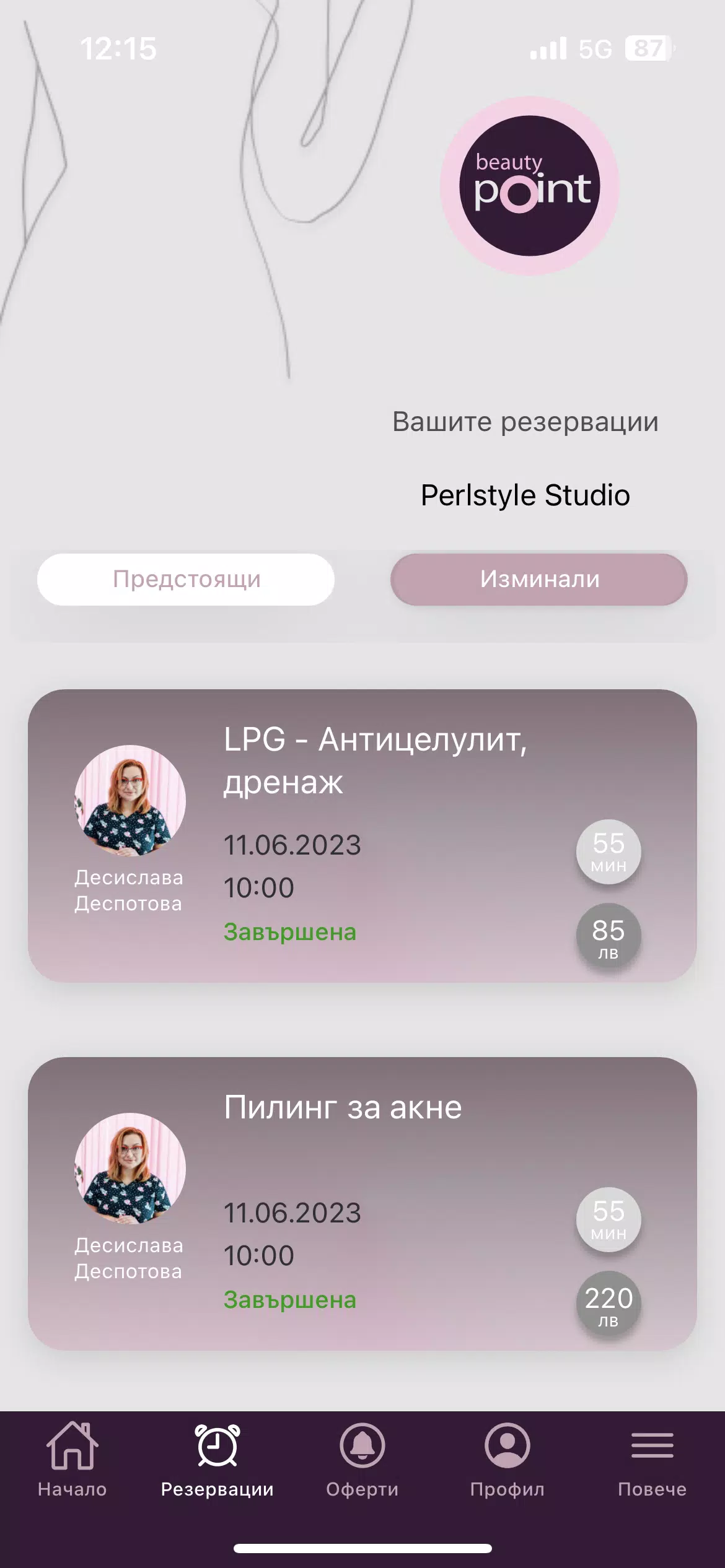Switch to the Предстоящи tab
The width and height of the screenshot is (725, 1568).
pyautogui.click(x=186, y=579)
